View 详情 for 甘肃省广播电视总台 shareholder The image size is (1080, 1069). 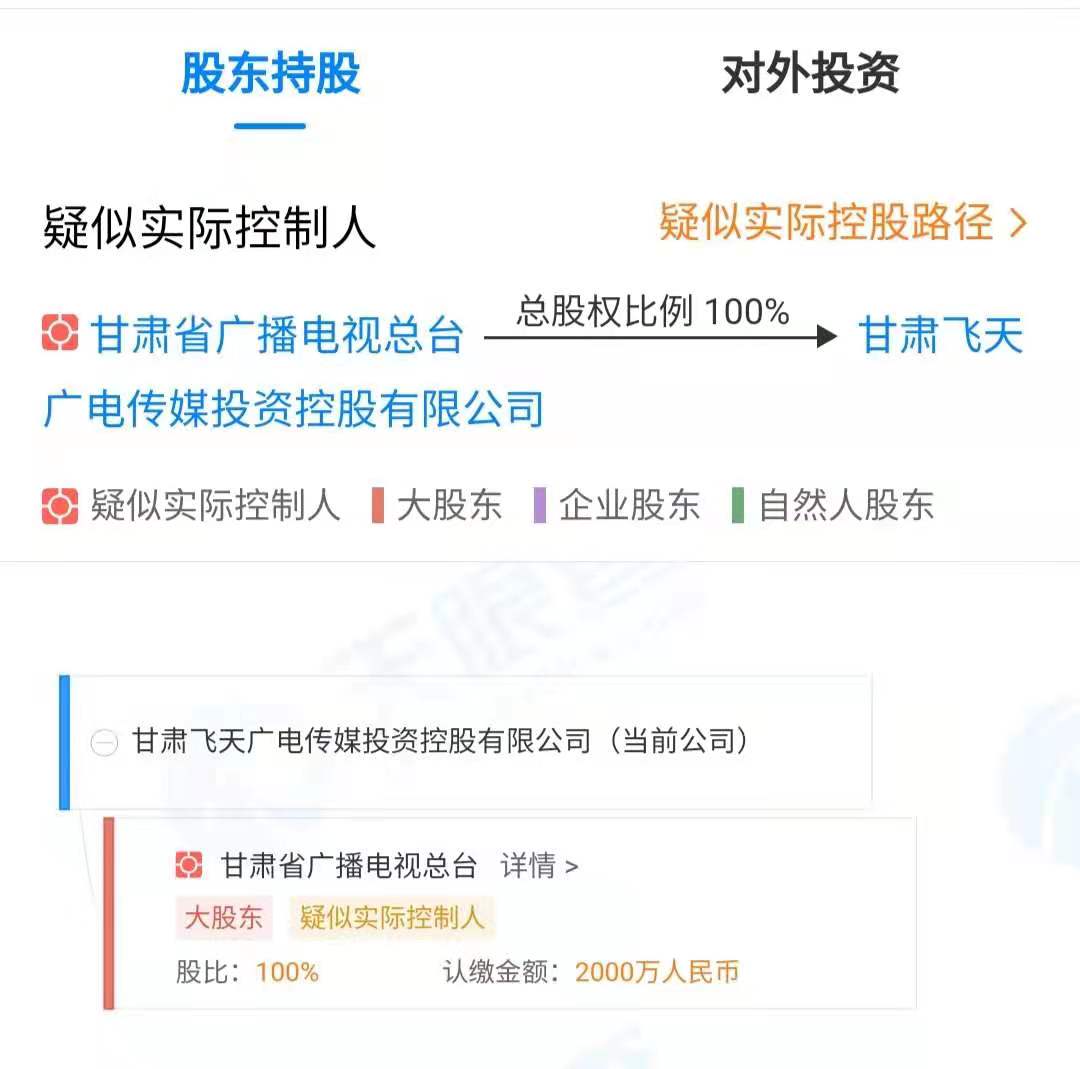click(x=539, y=866)
